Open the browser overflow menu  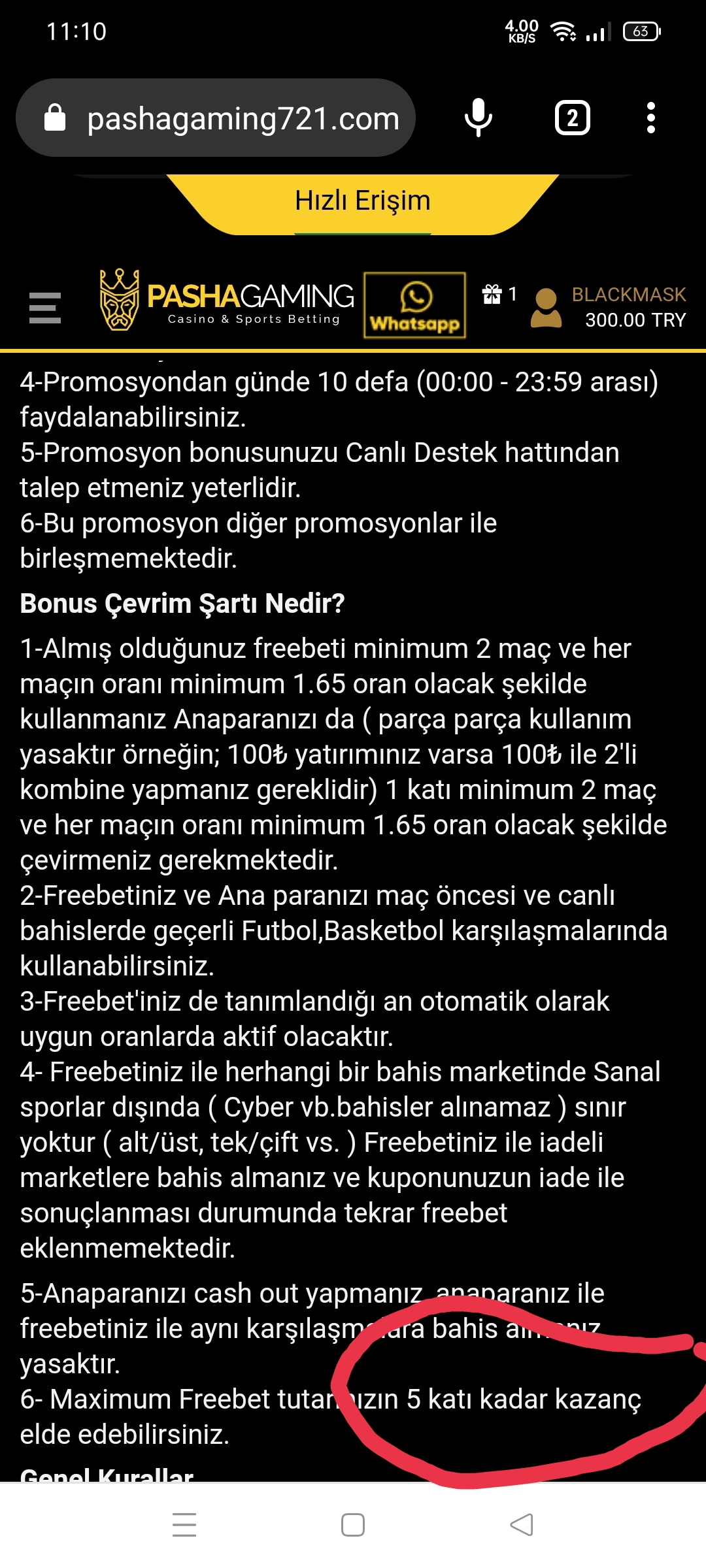click(650, 118)
